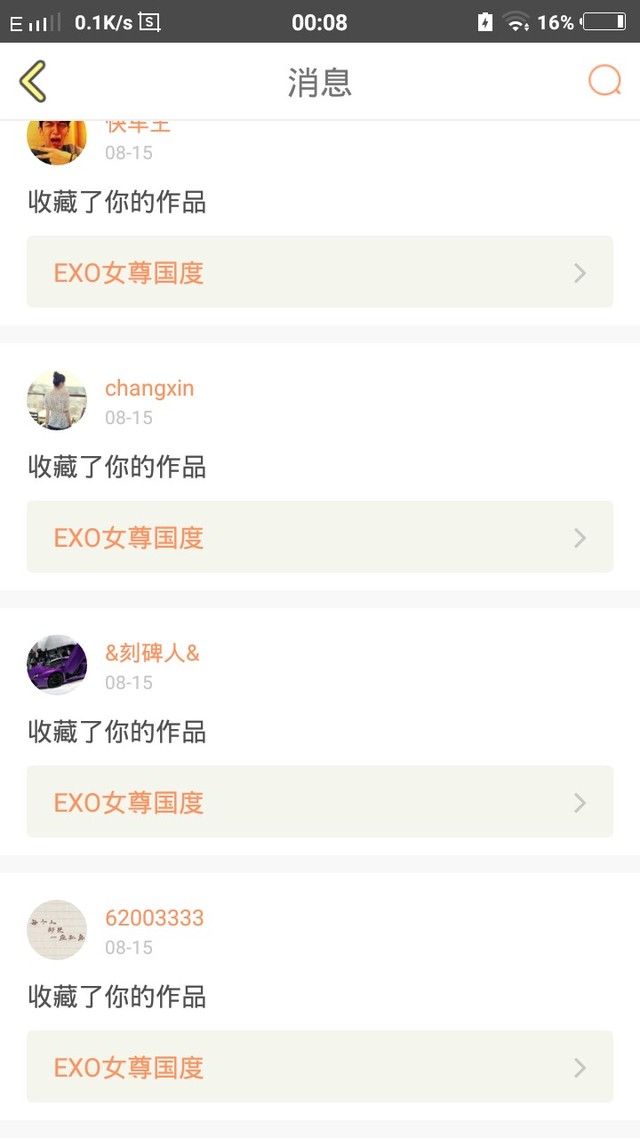Open the search icon in the top bar
Viewport: 640px width, 1138px height.
click(x=604, y=81)
